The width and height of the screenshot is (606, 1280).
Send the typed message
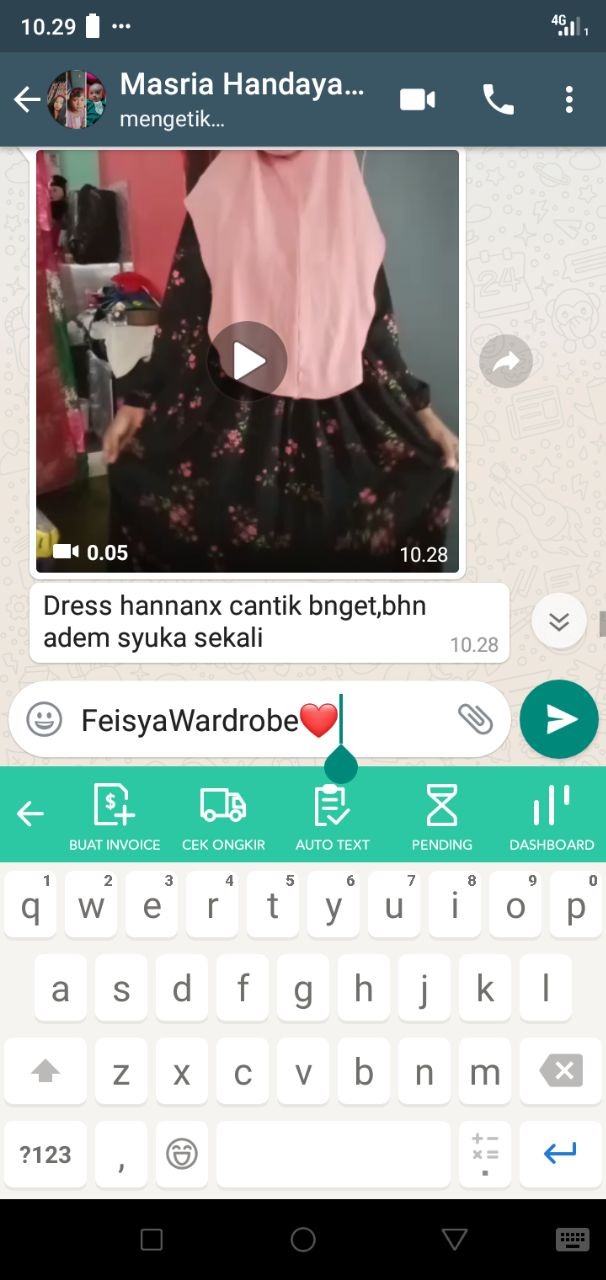[558, 719]
